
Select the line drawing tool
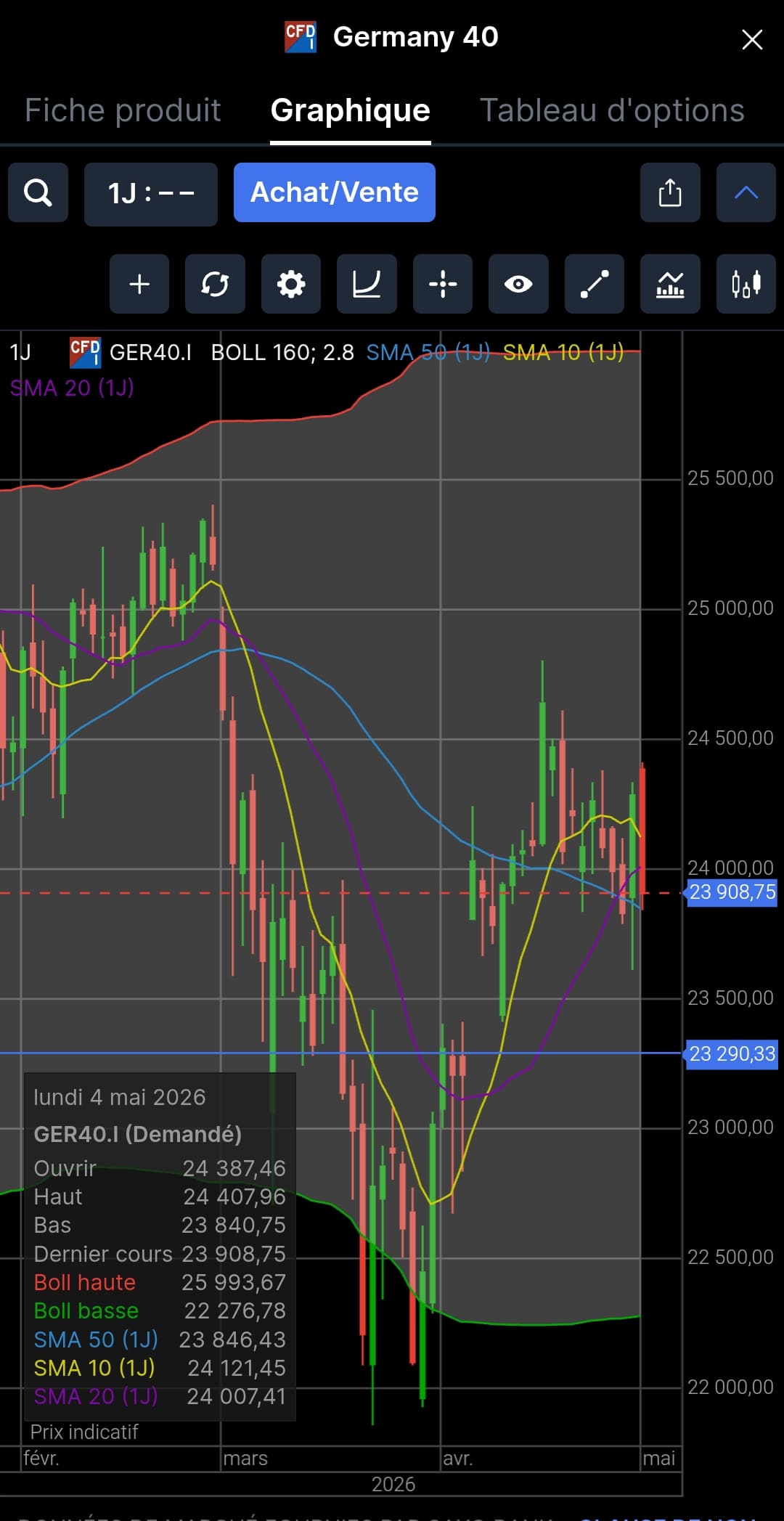point(595,284)
